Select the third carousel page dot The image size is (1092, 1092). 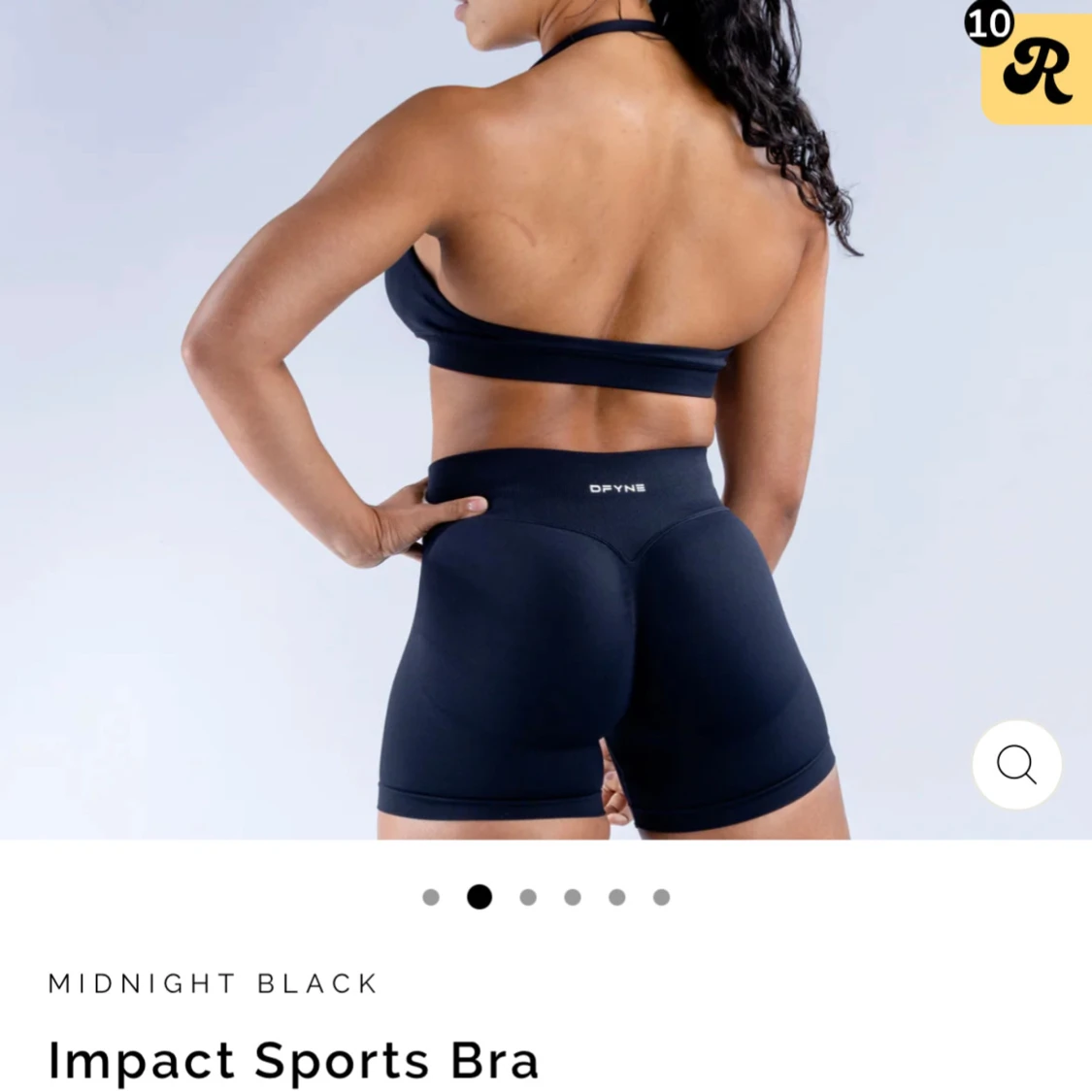528,897
